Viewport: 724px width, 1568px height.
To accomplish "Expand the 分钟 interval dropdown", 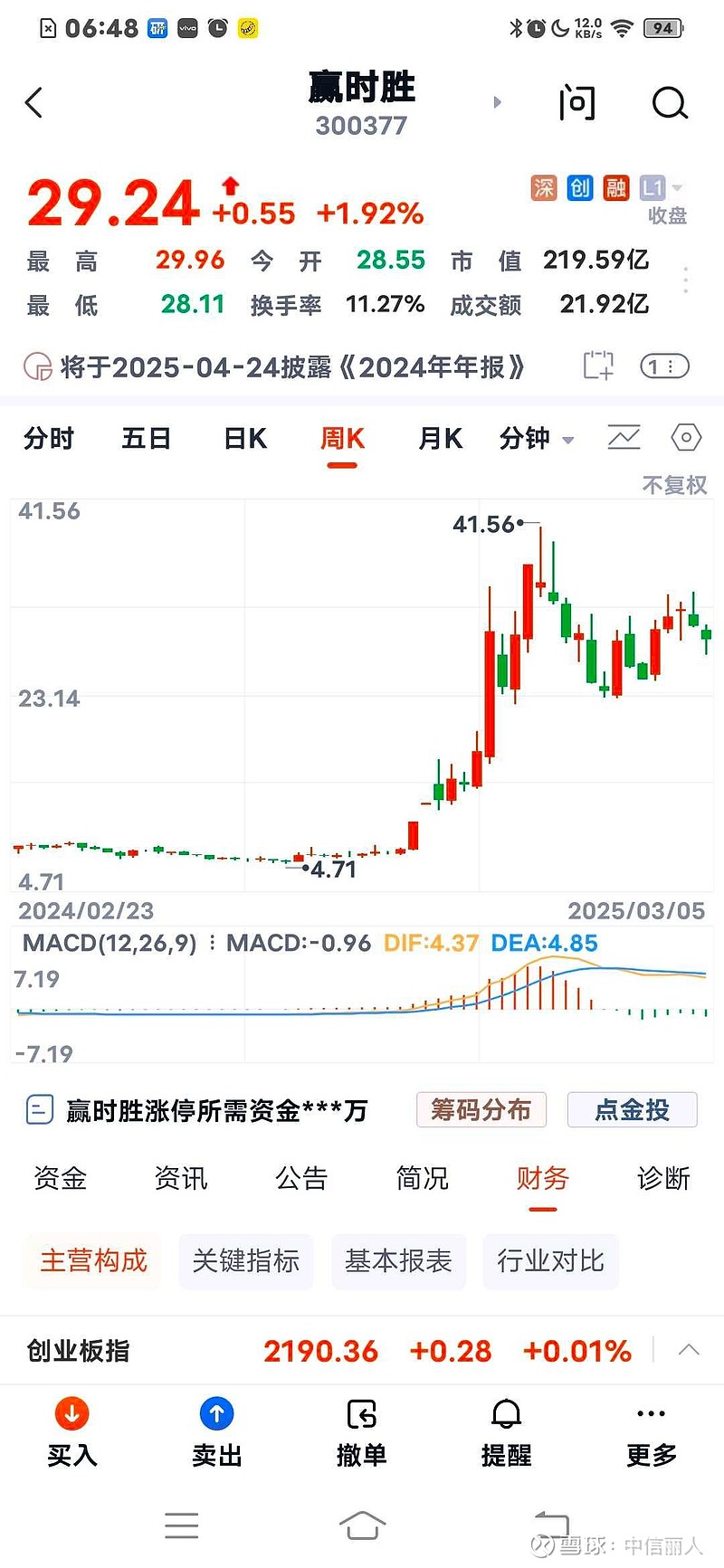I will point(537,439).
